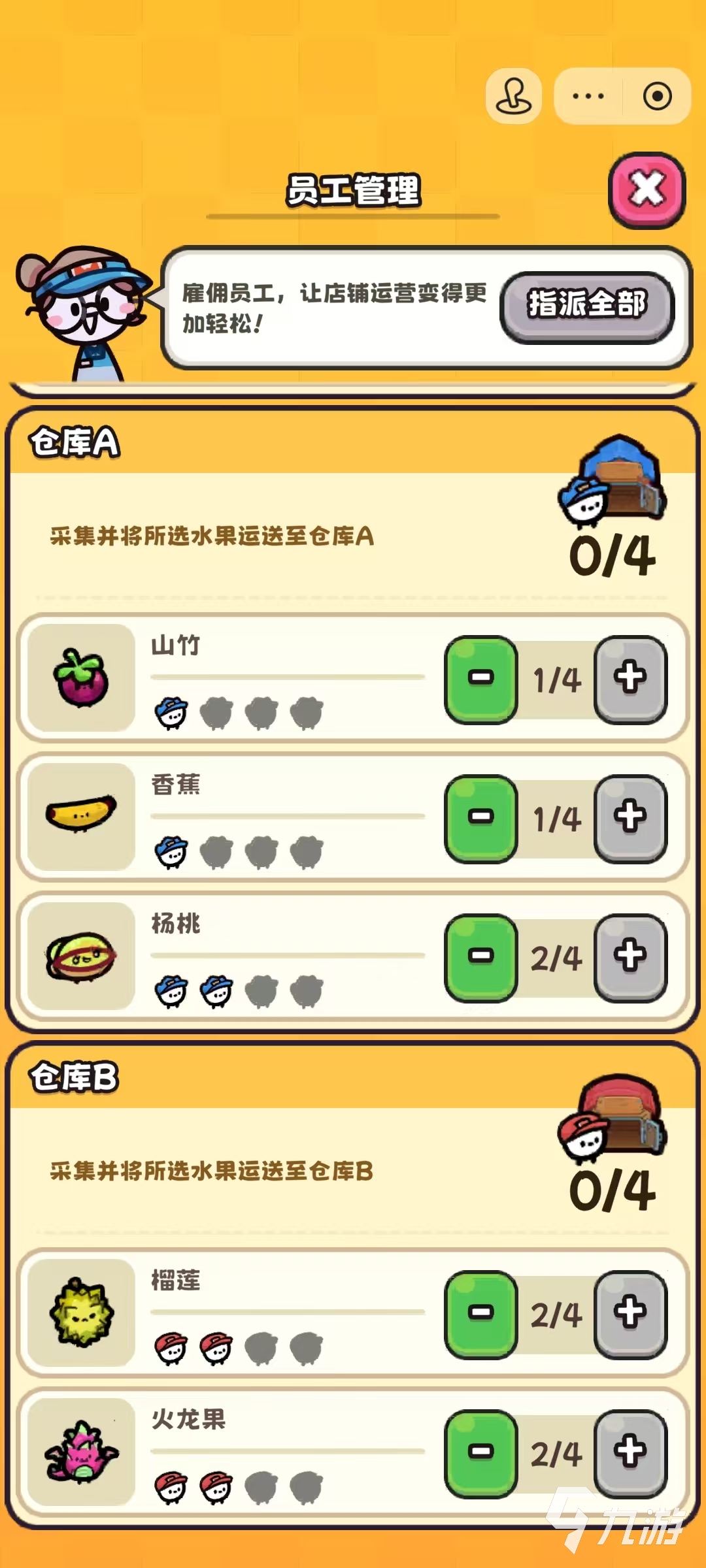Add a worker to 榴莲
This screenshot has height=1568, width=706.
pos(630,1314)
